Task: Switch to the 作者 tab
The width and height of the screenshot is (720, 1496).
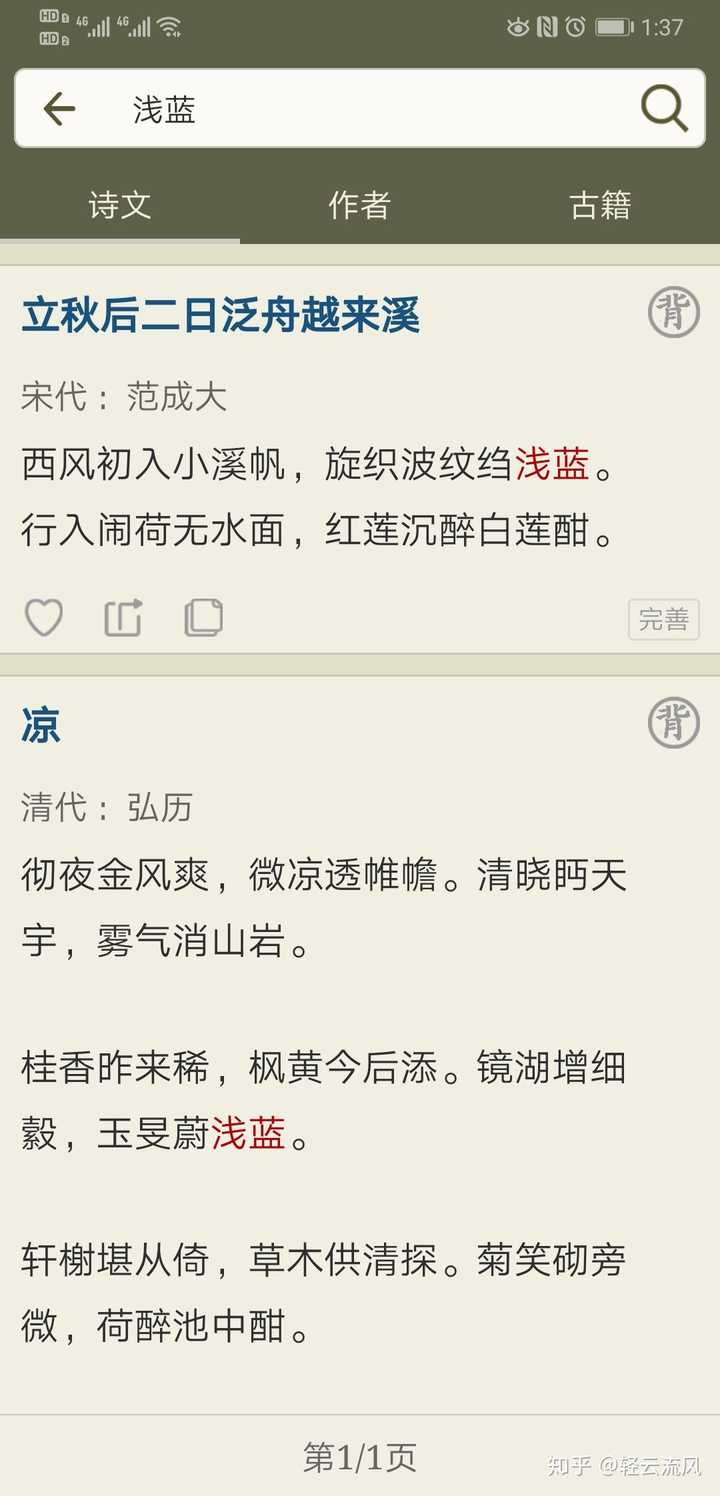Action: [359, 205]
